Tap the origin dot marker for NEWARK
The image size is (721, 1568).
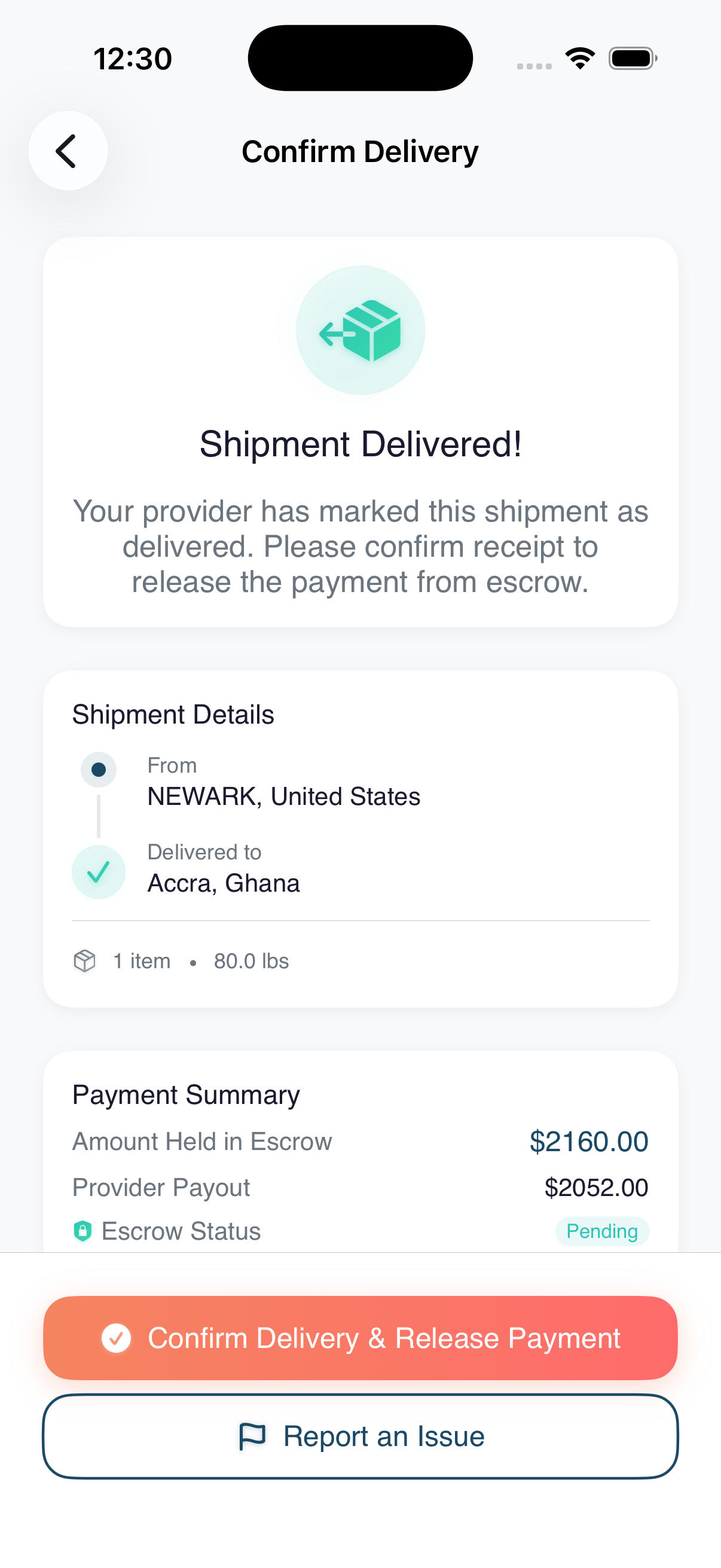99,769
